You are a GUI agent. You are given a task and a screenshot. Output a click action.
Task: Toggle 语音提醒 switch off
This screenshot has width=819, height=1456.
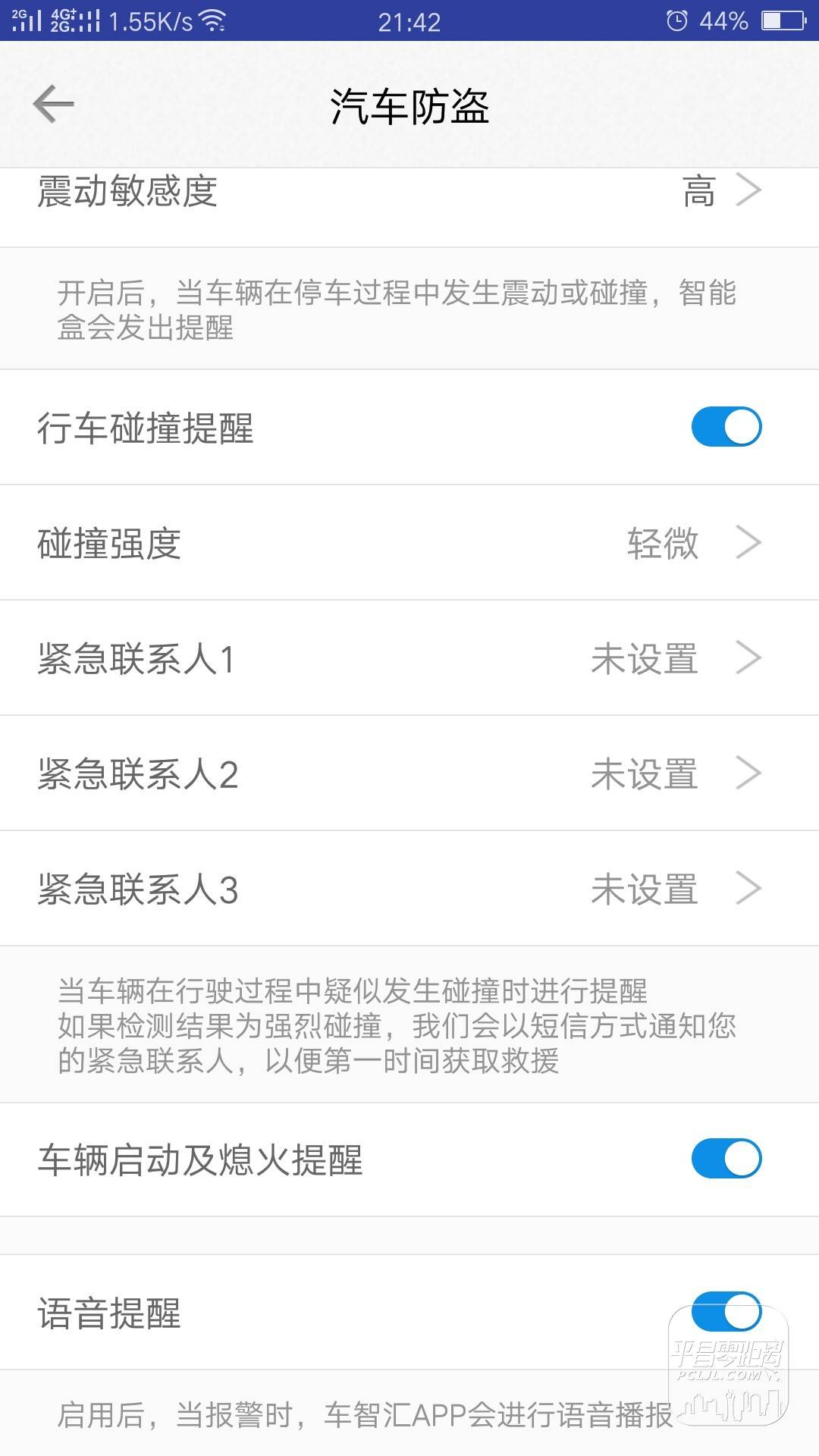tap(726, 1312)
